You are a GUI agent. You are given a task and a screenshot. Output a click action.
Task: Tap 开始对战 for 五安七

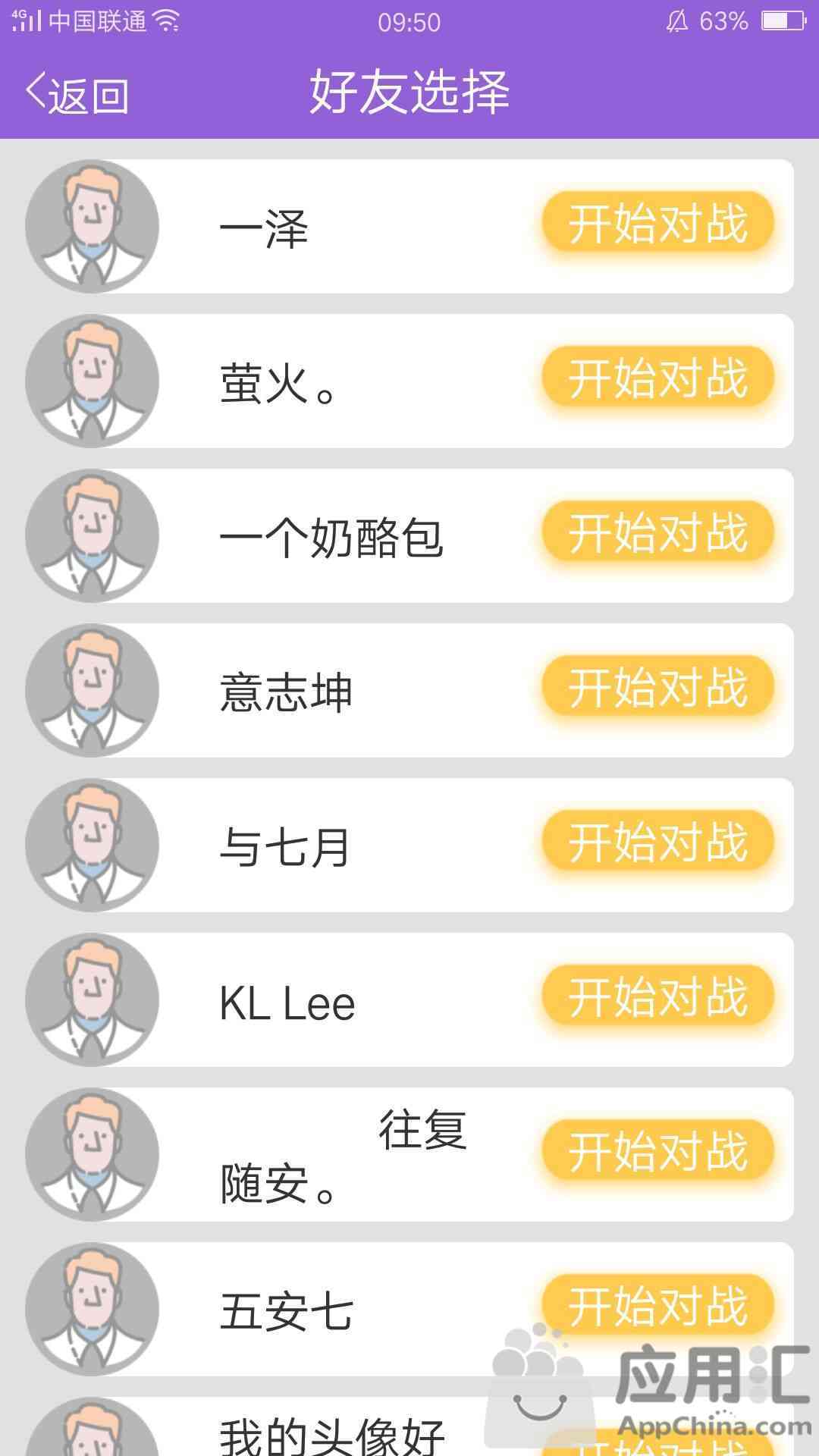tap(657, 1304)
